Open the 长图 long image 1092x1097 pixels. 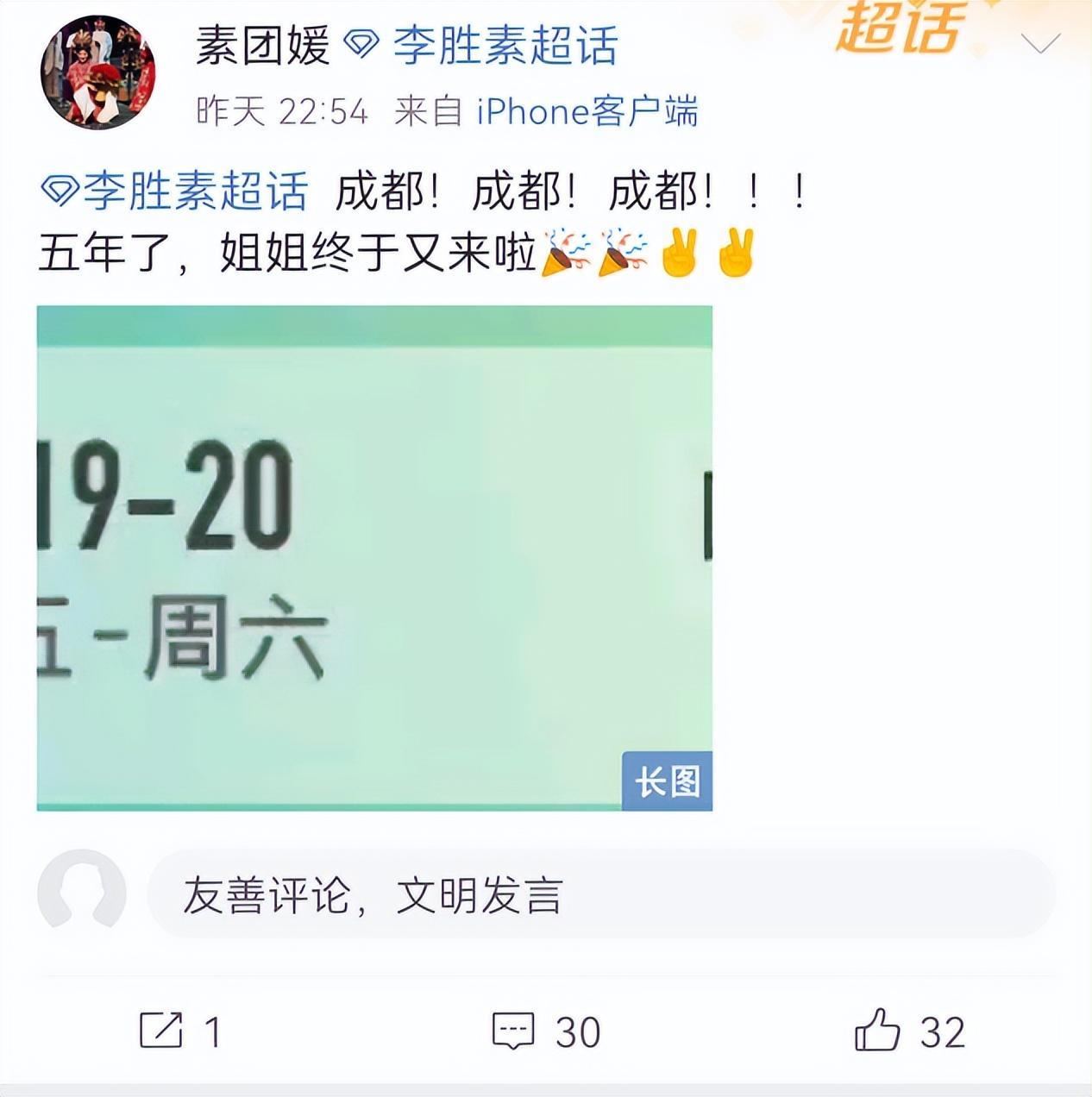click(x=374, y=558)
